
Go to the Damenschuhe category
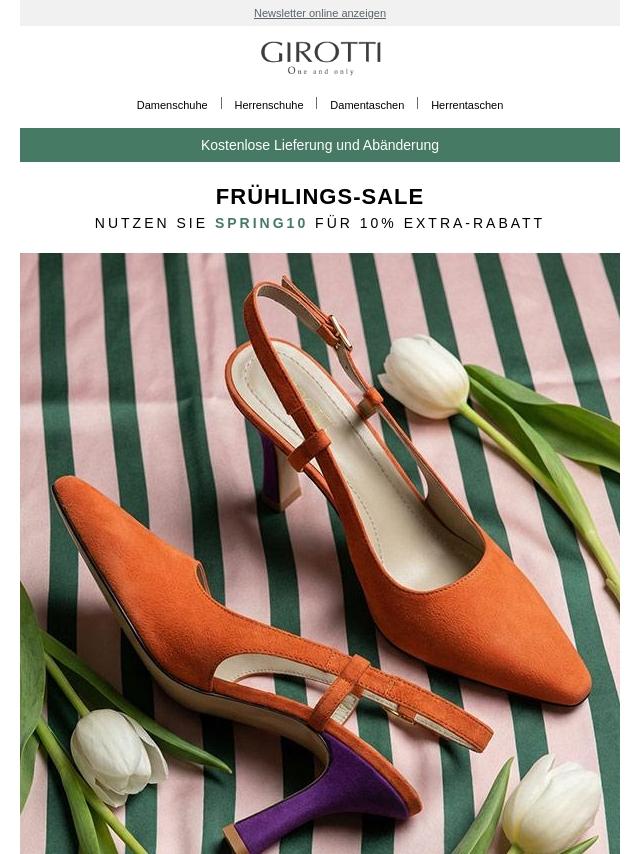172,105
